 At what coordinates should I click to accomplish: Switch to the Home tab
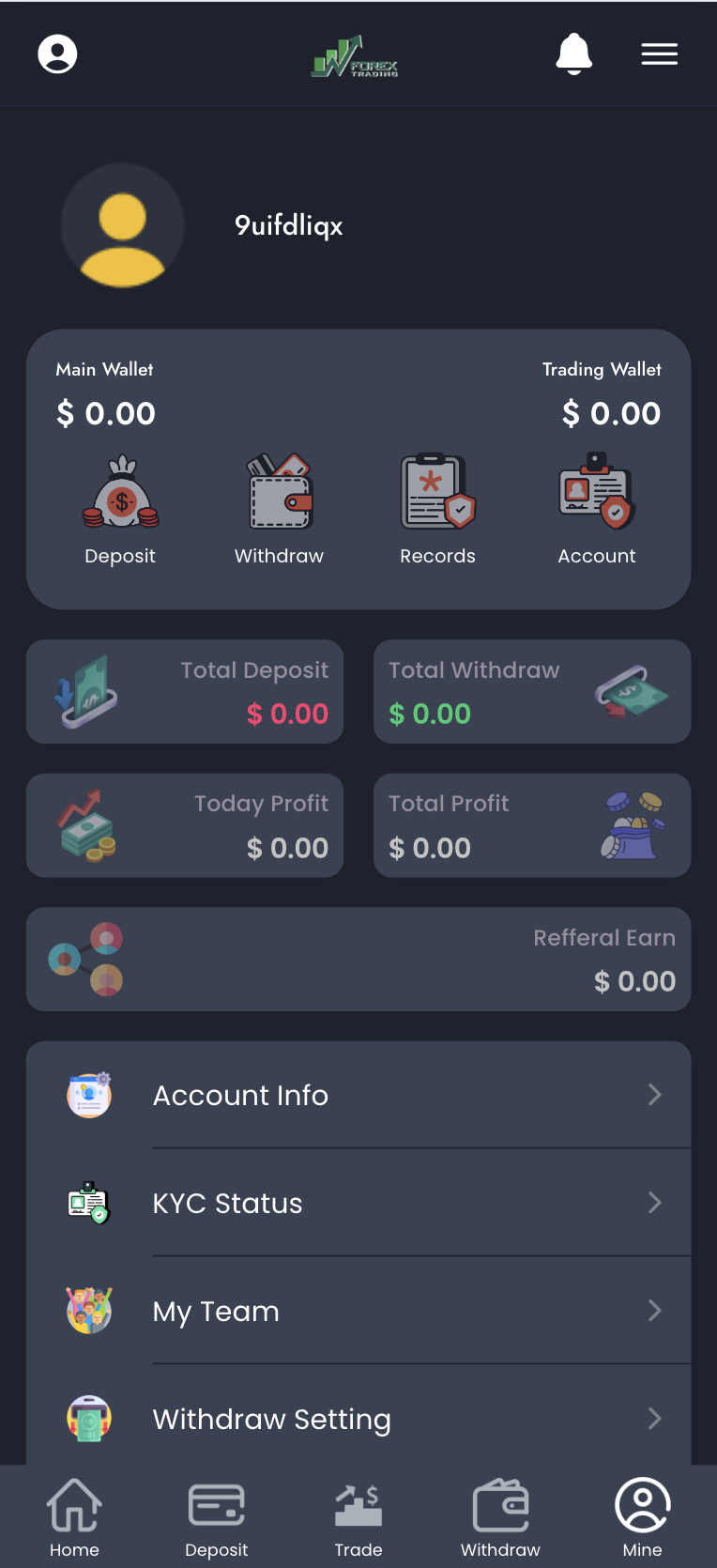[74, 1517]
